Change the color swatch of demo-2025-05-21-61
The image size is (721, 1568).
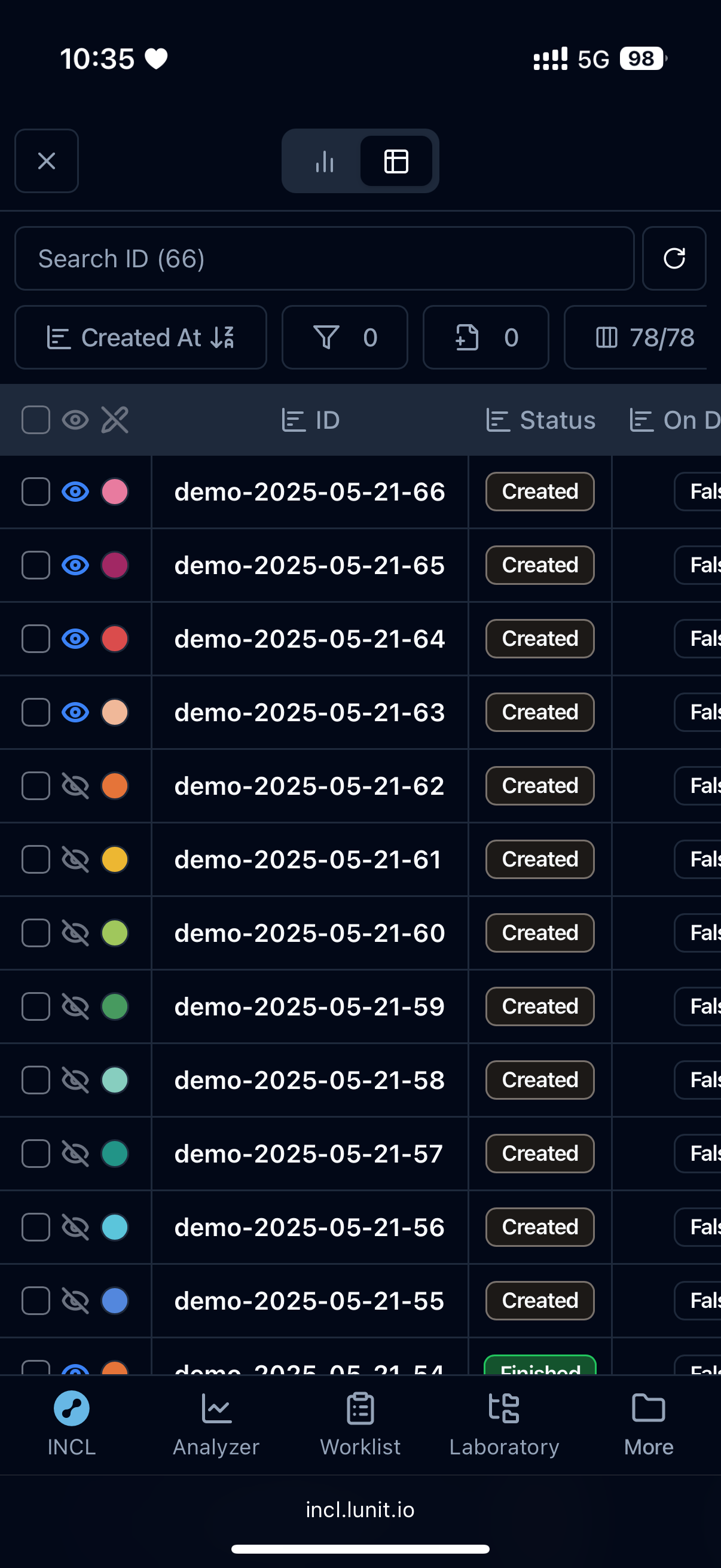pyautogui.click(x=115, y=859)
